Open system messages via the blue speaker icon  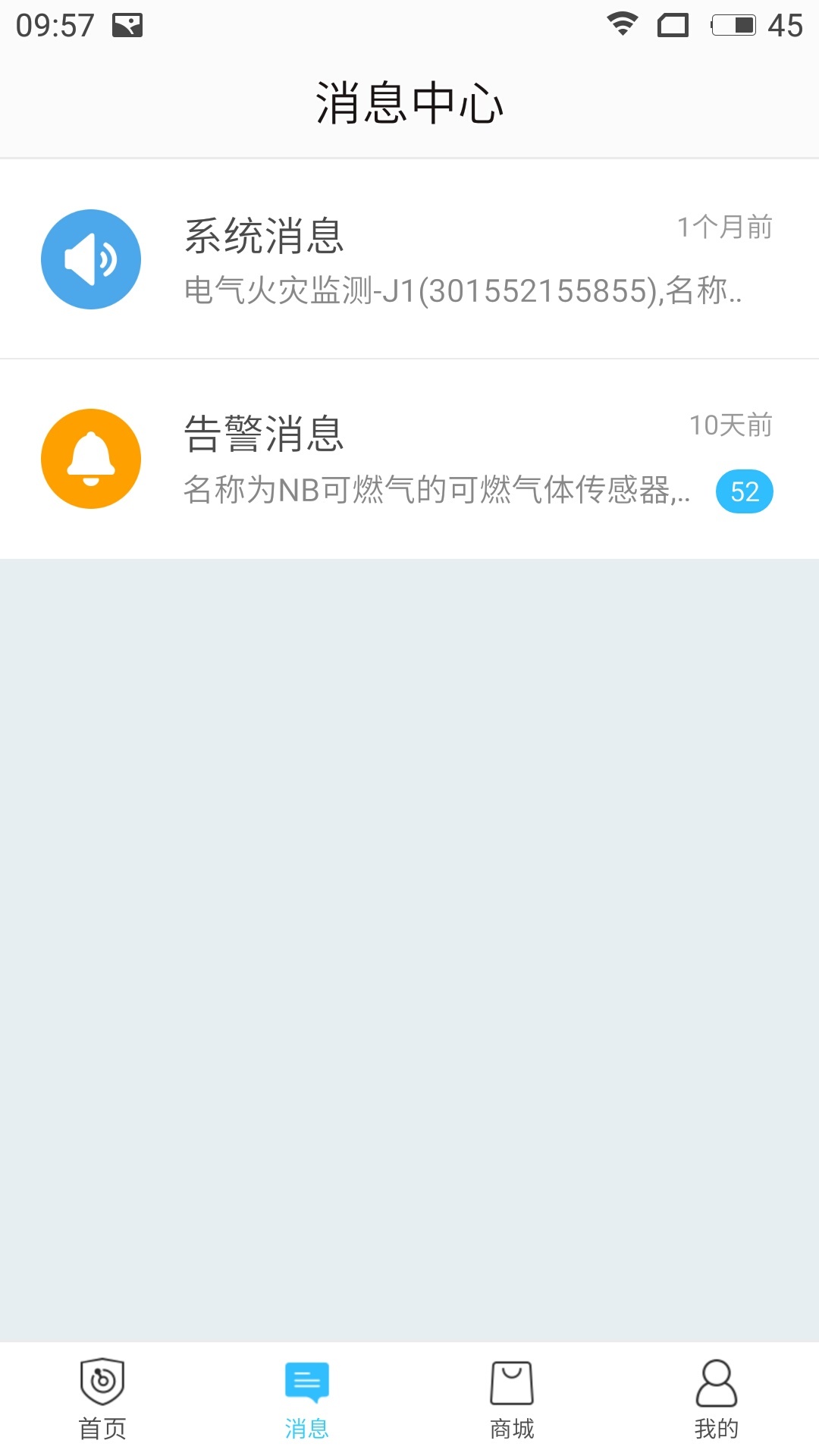point(90,258)
